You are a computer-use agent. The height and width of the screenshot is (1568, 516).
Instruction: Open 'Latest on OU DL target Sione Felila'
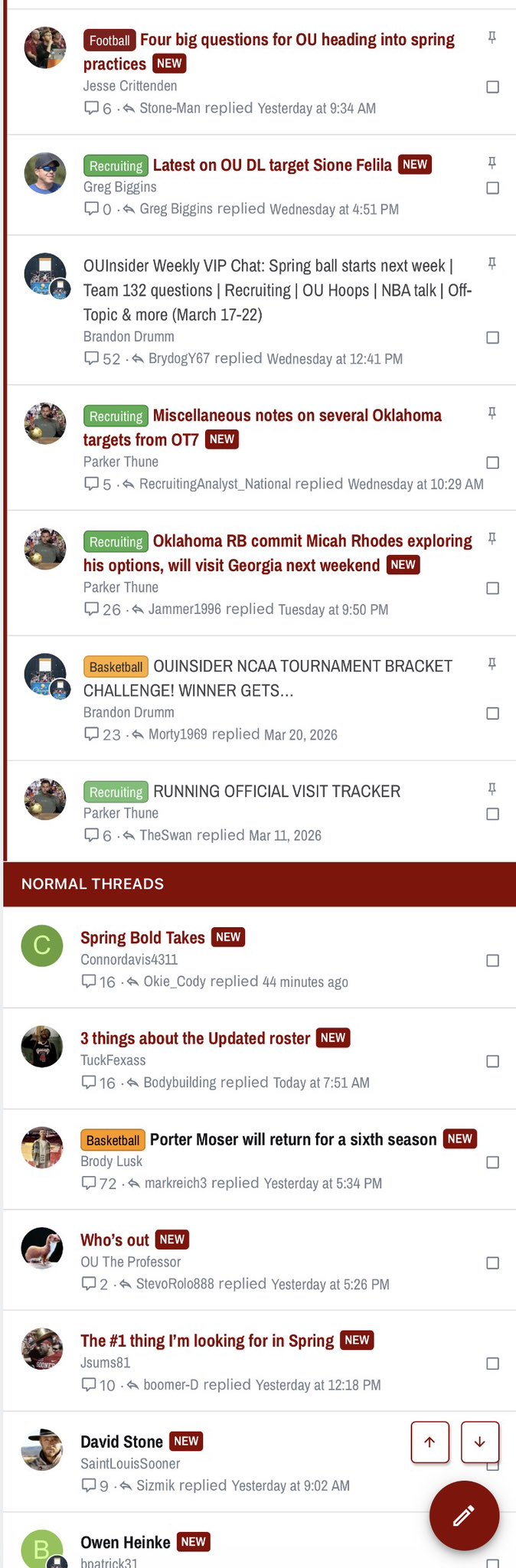tap(272, 165)
